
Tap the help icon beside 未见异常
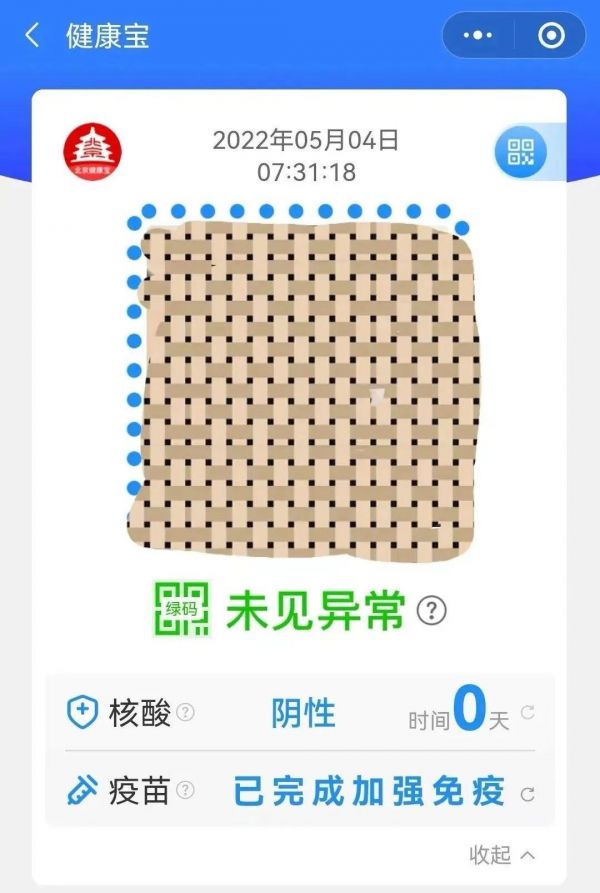coord(431,610)
